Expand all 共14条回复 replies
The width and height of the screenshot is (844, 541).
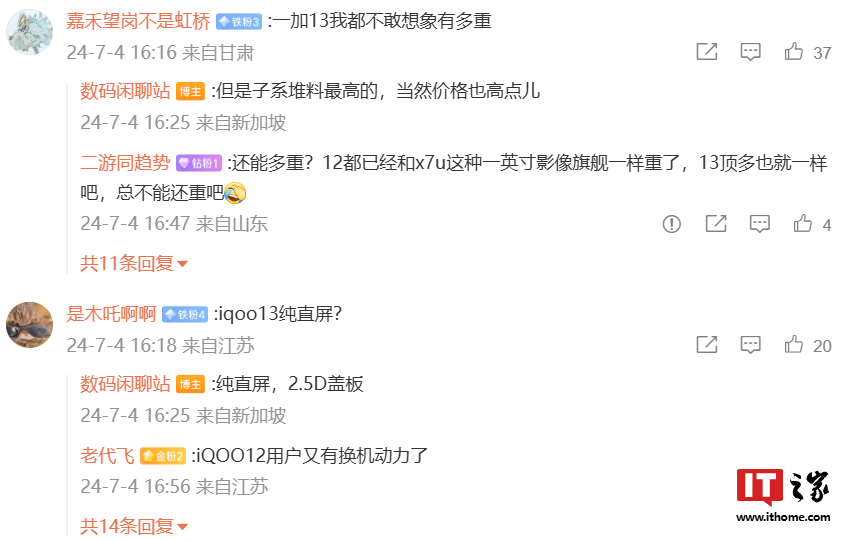(134, 526)
